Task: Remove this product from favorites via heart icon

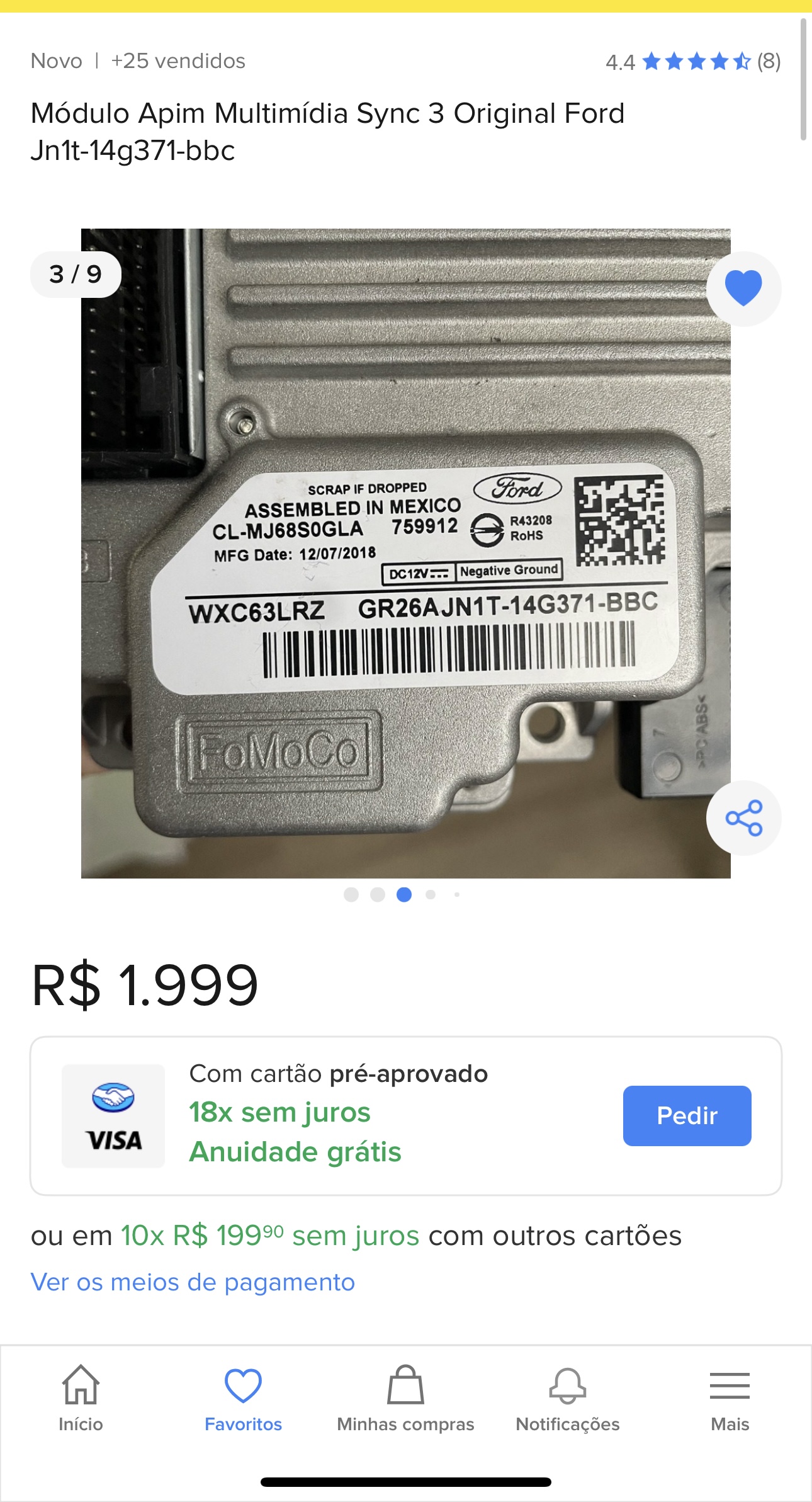Action: (x=743, y=288)
